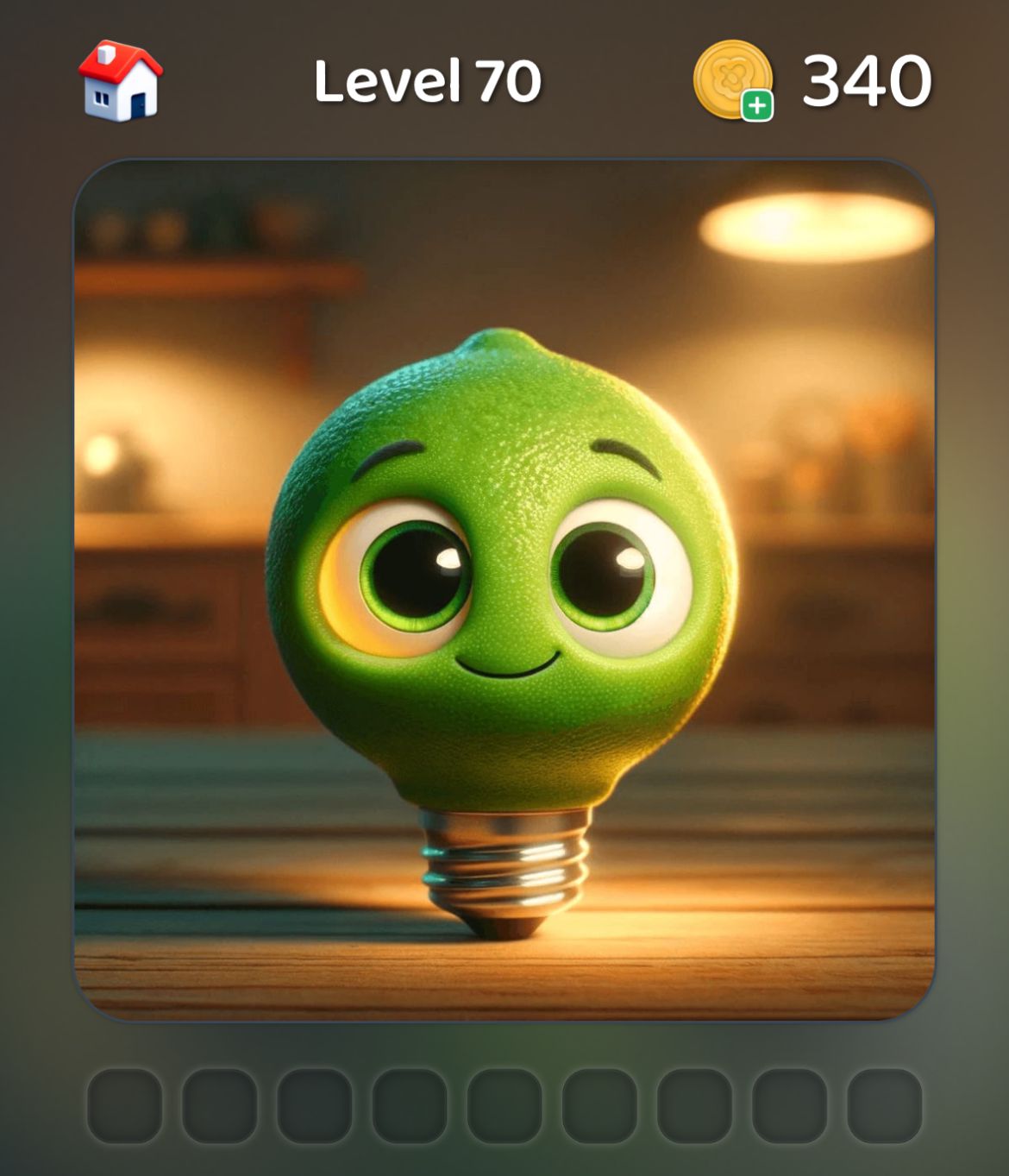Add more coins with the plus coin
This screenshot has width=1009, height=1176.
point(734,81)
